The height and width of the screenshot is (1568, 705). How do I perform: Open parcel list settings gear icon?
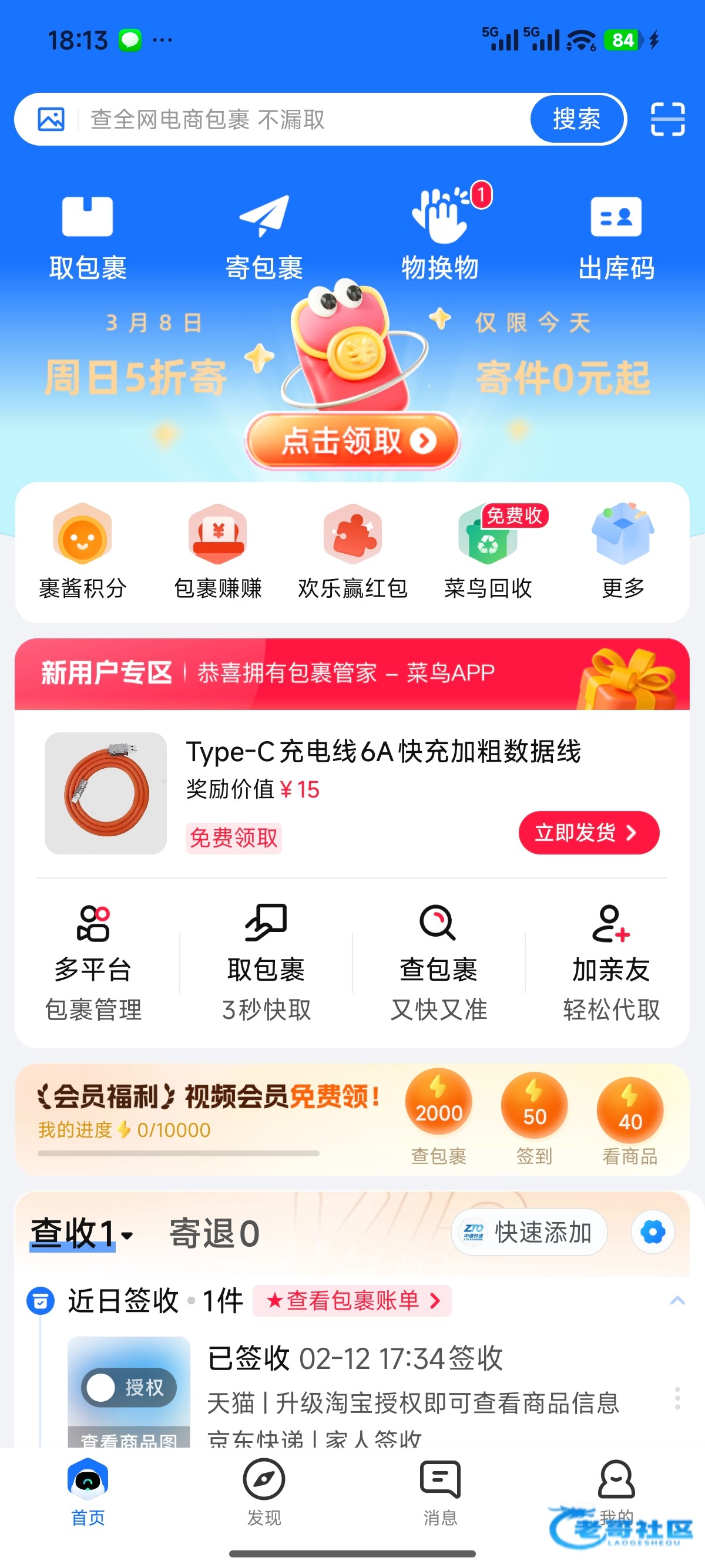click(x=653, y=1233)
